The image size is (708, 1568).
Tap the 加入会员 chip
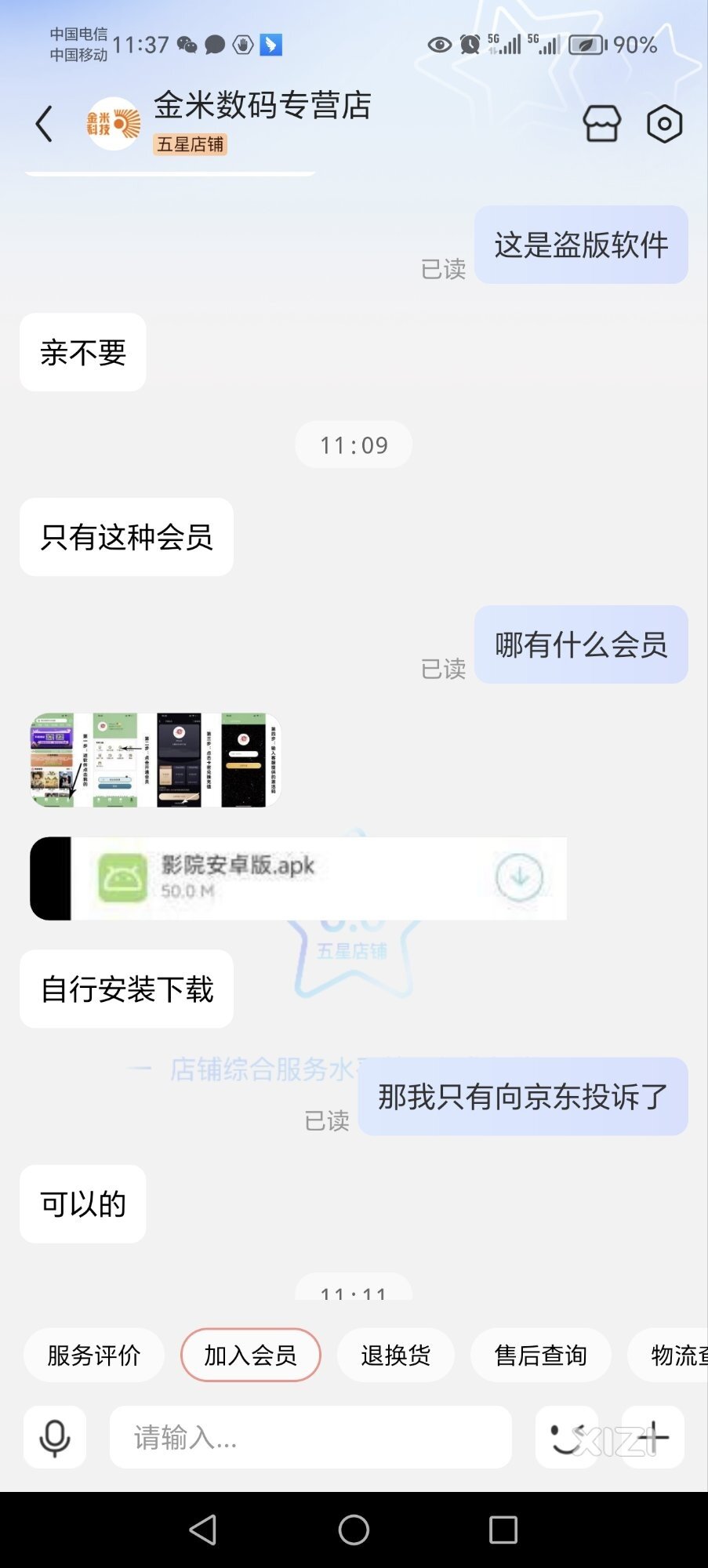251,1355
